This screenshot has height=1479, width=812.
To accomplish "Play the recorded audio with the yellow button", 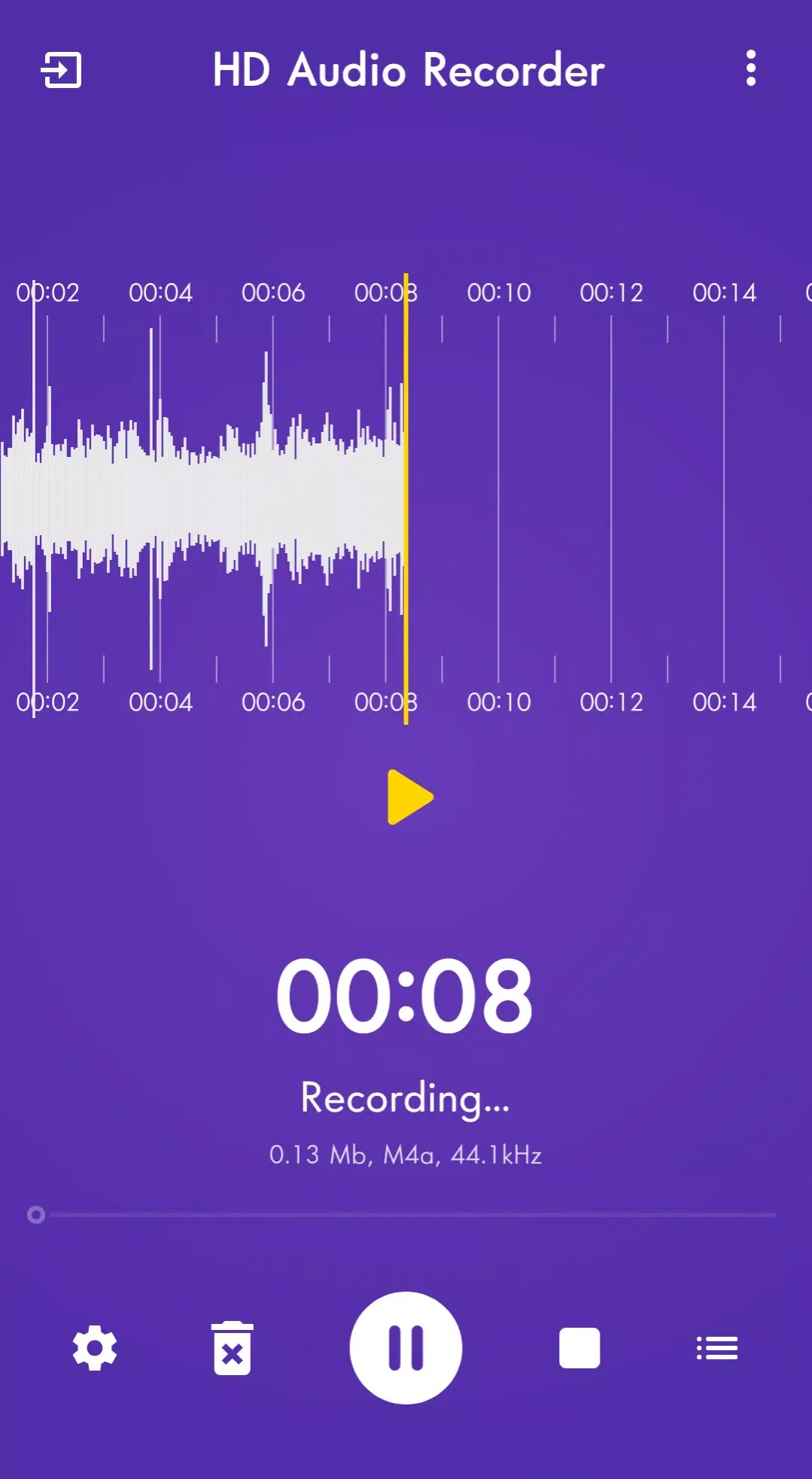I will coord(409,797).
